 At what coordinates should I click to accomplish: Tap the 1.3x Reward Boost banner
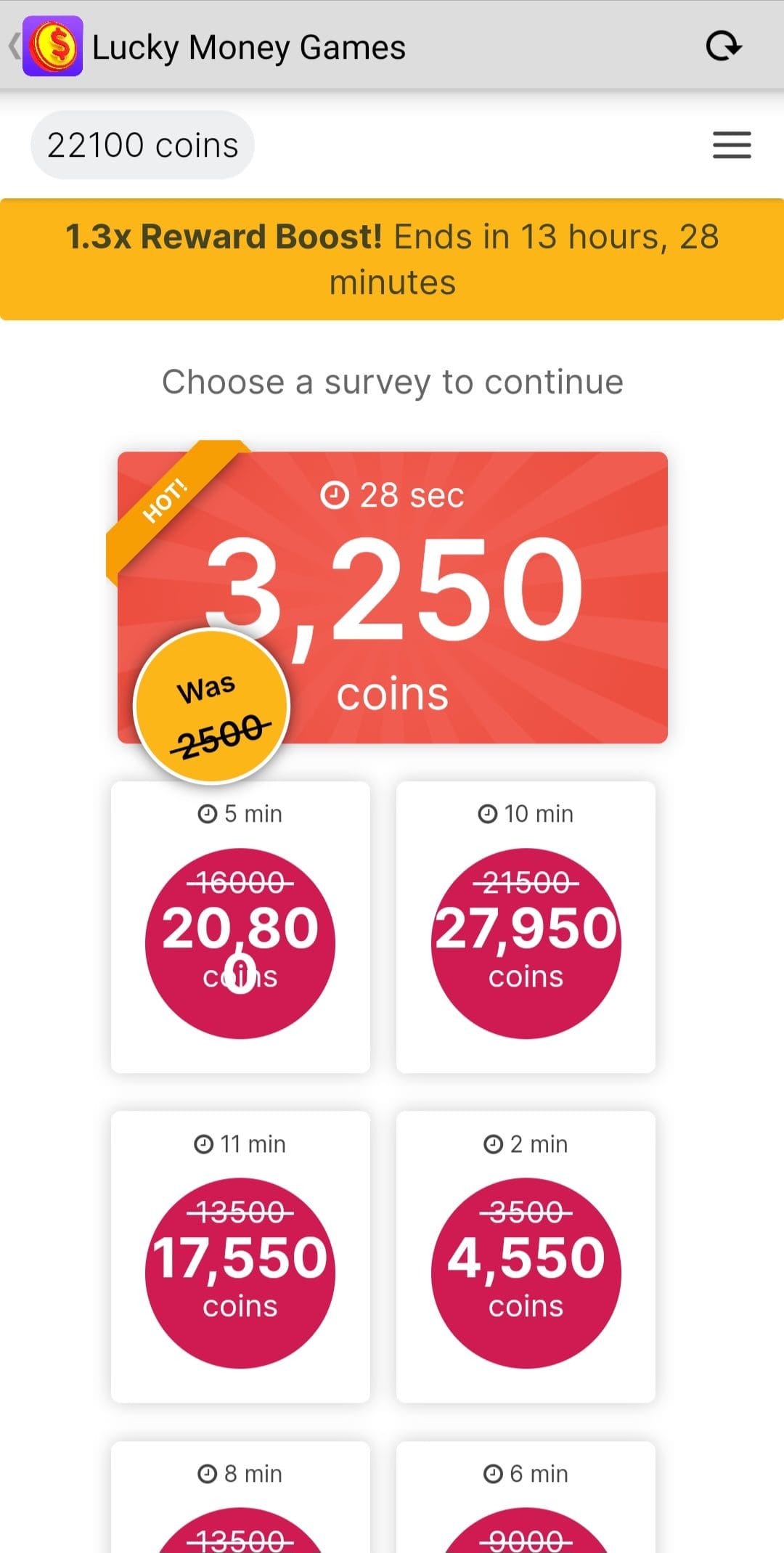[x=392, y=259]
